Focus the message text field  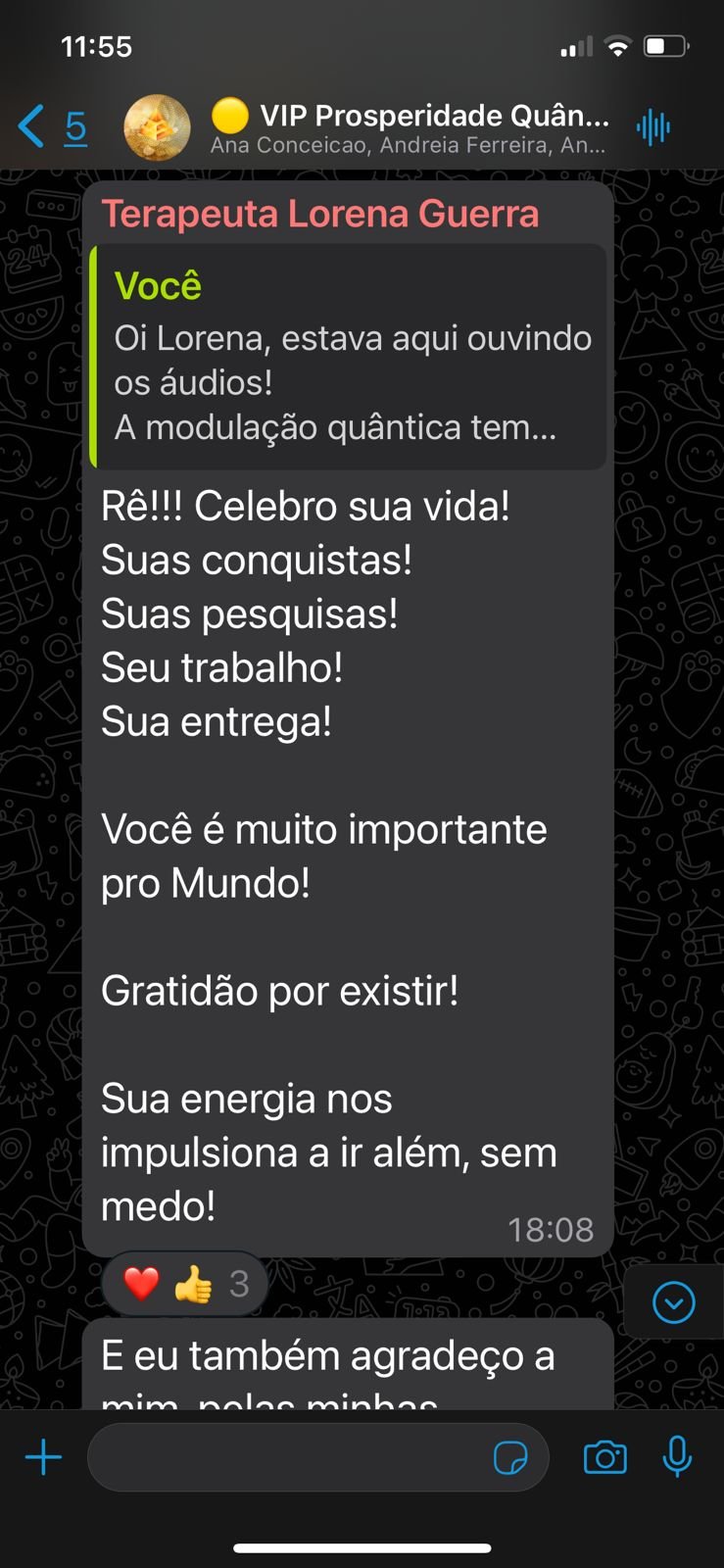(284, 1457)
